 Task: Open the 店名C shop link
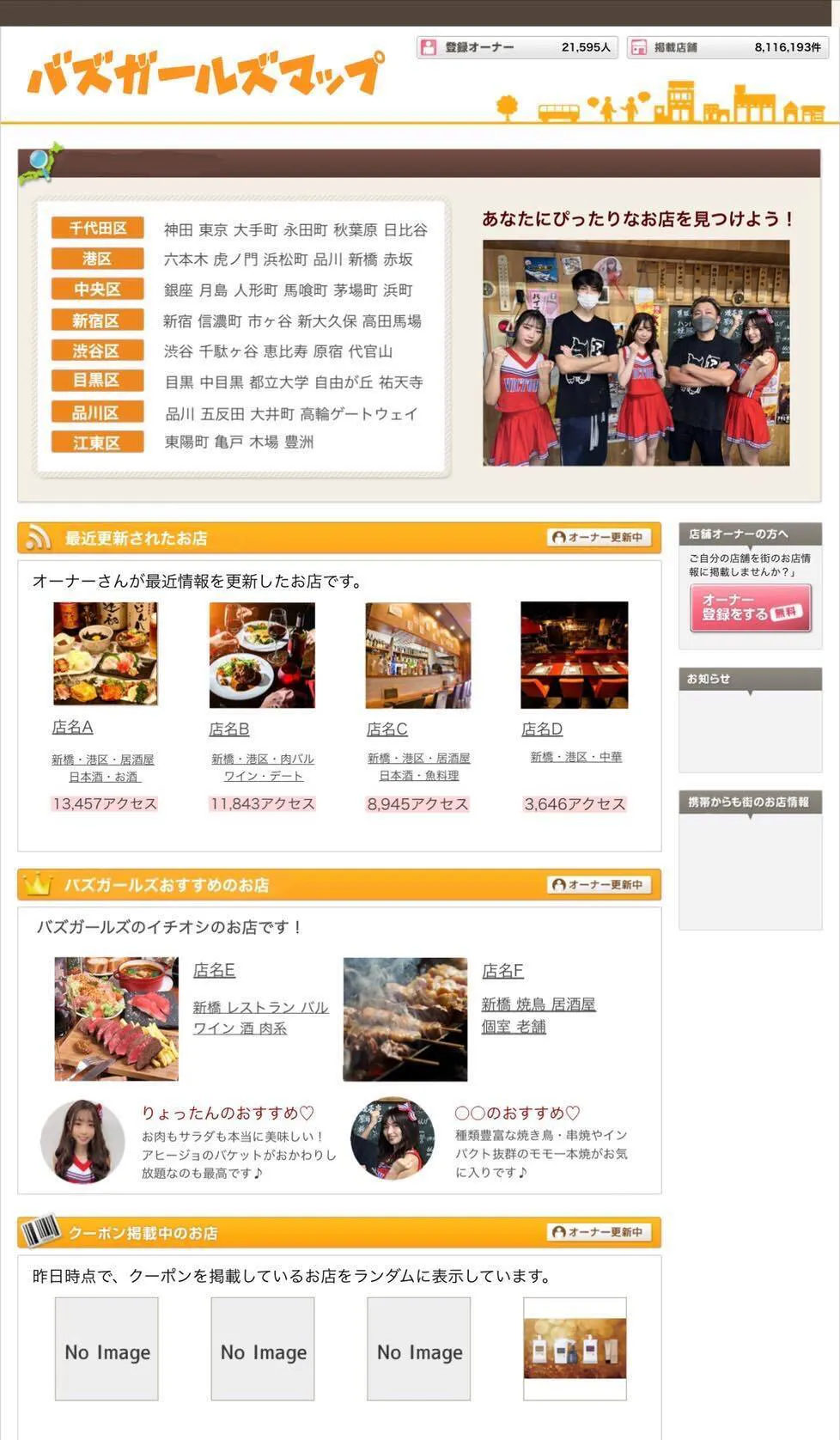(x=387, y=729)
